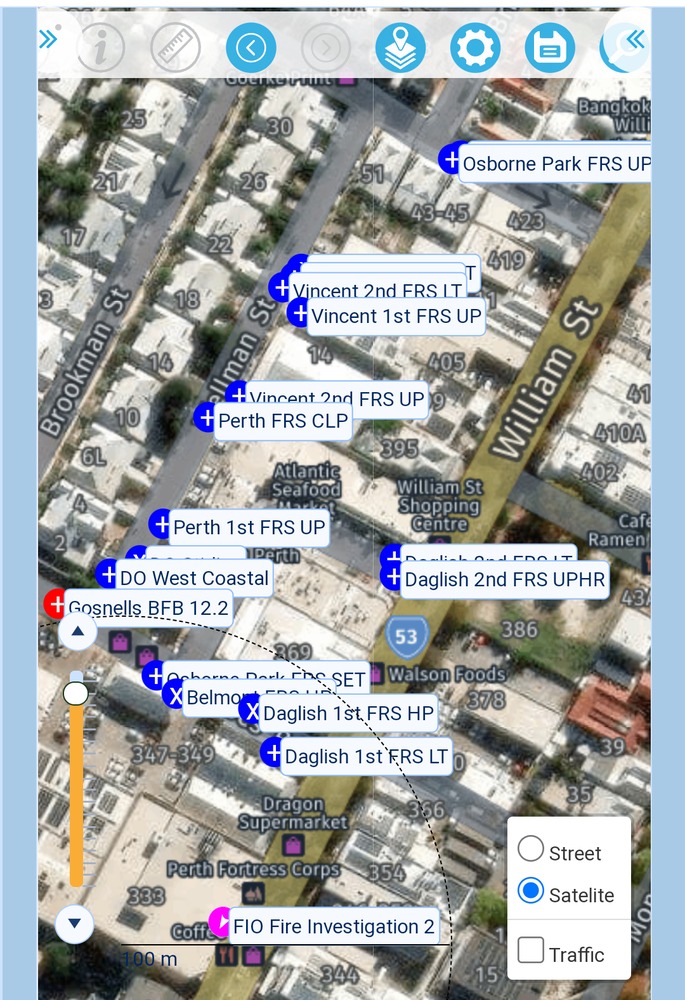
Task: Go to next map view
Action: [326, 47]
